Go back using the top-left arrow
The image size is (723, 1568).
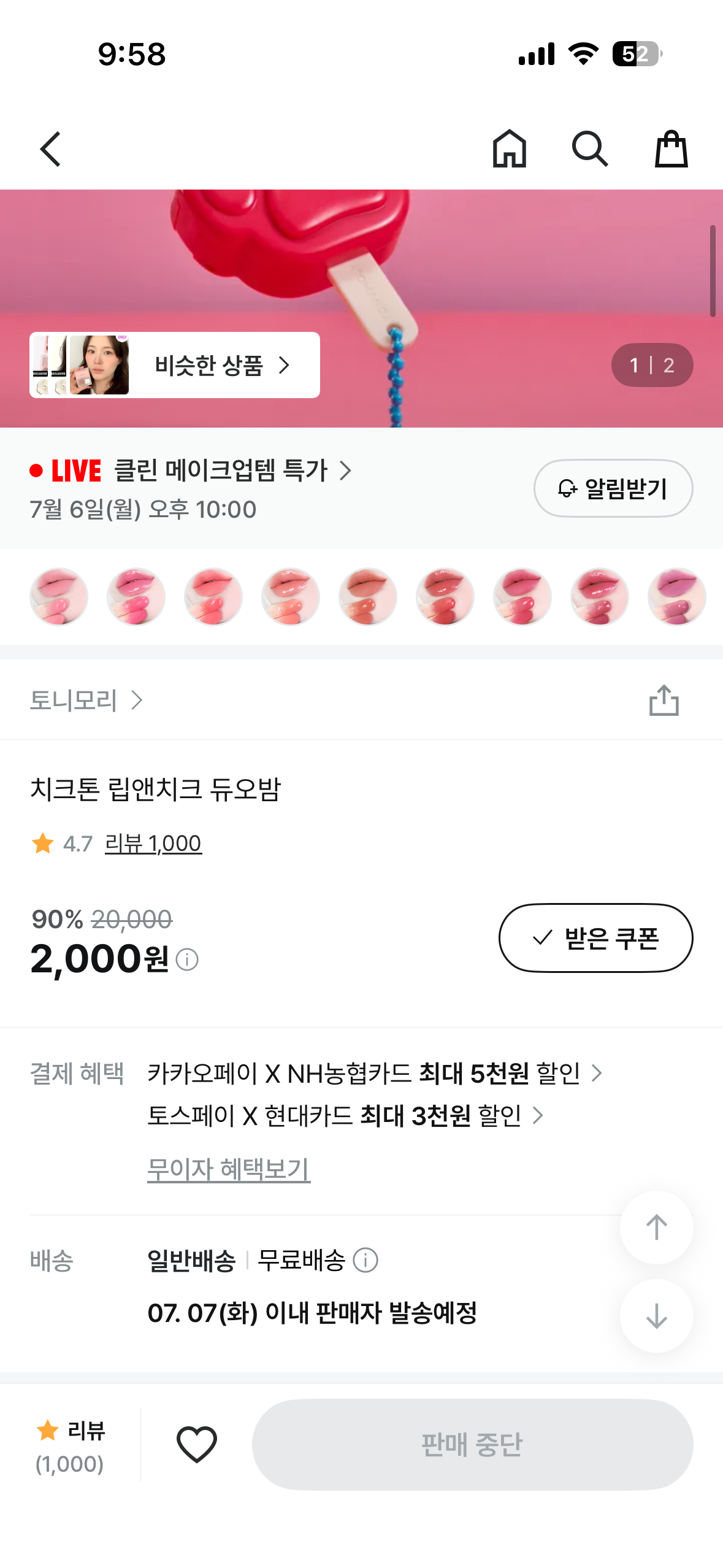pos(50,149)
